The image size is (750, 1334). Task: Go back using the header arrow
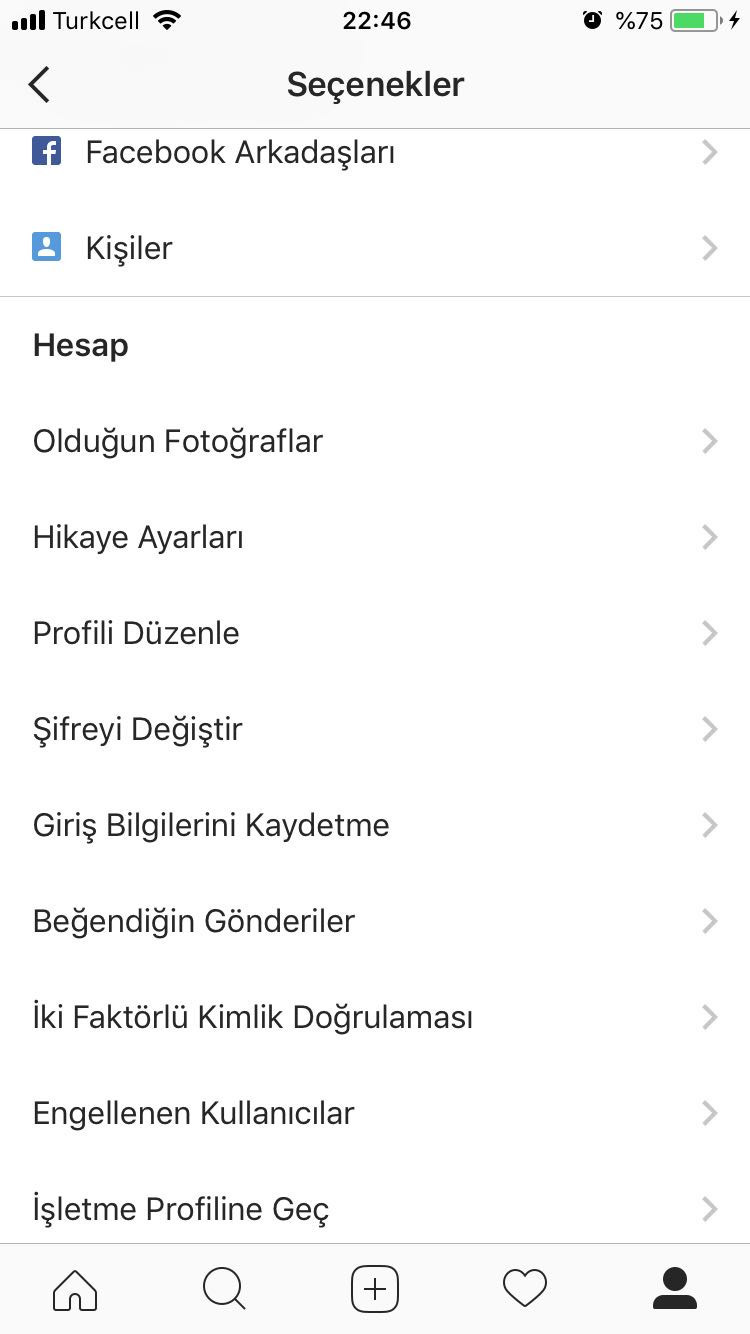(39, 85)
